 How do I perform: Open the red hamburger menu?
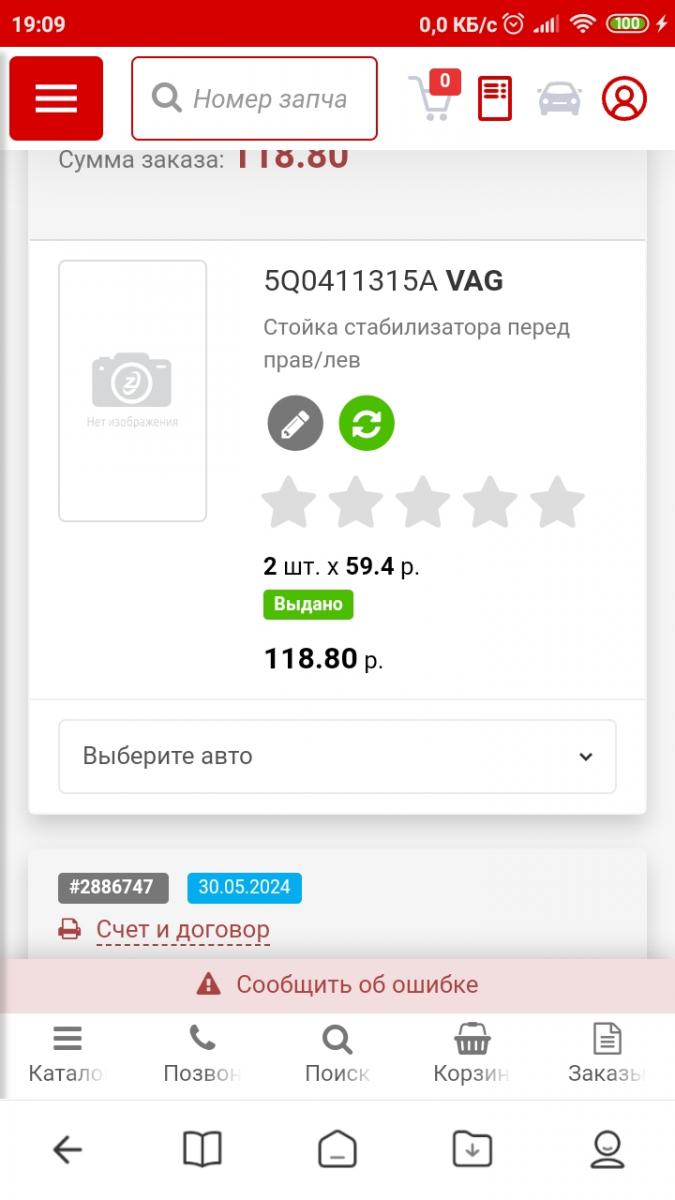[56, 98]
